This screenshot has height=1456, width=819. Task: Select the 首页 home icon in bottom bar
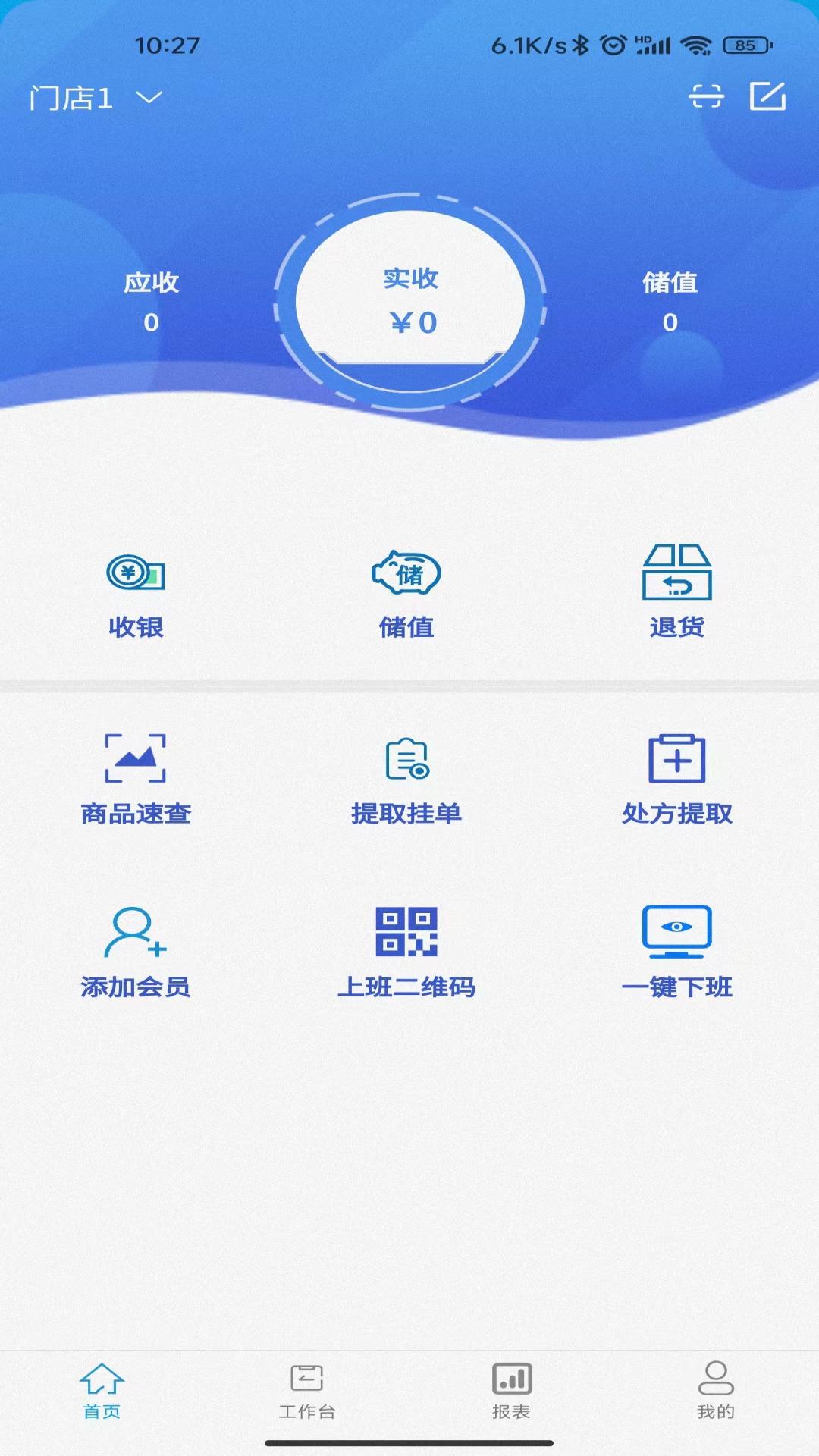point(102,1392)
